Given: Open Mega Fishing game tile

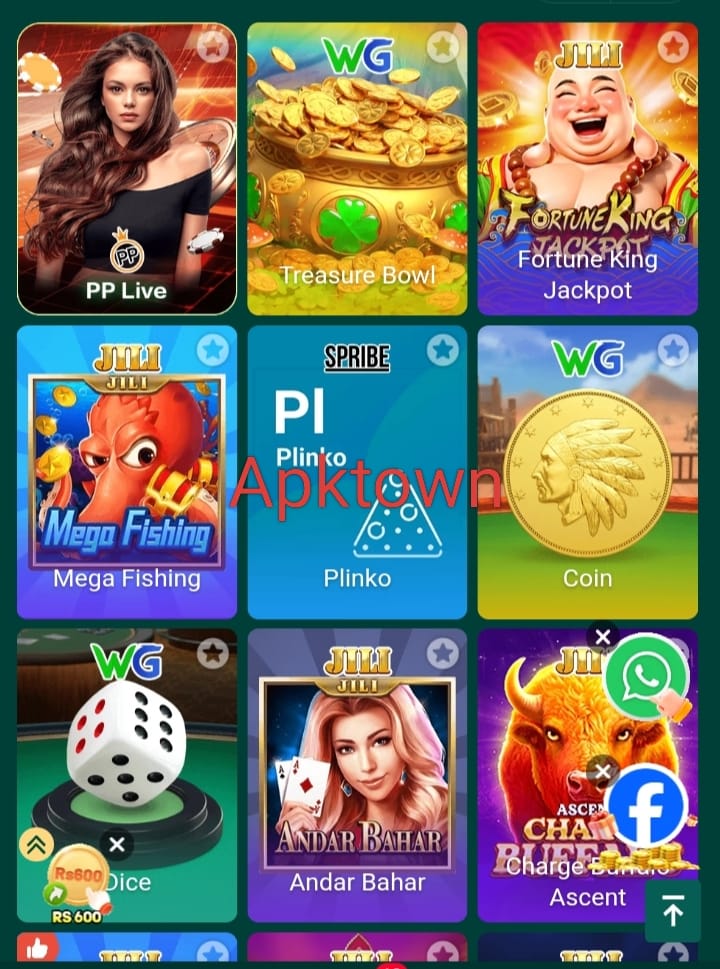Looking at the screenshot, I should pyautogui.click(x=127, y=472).
